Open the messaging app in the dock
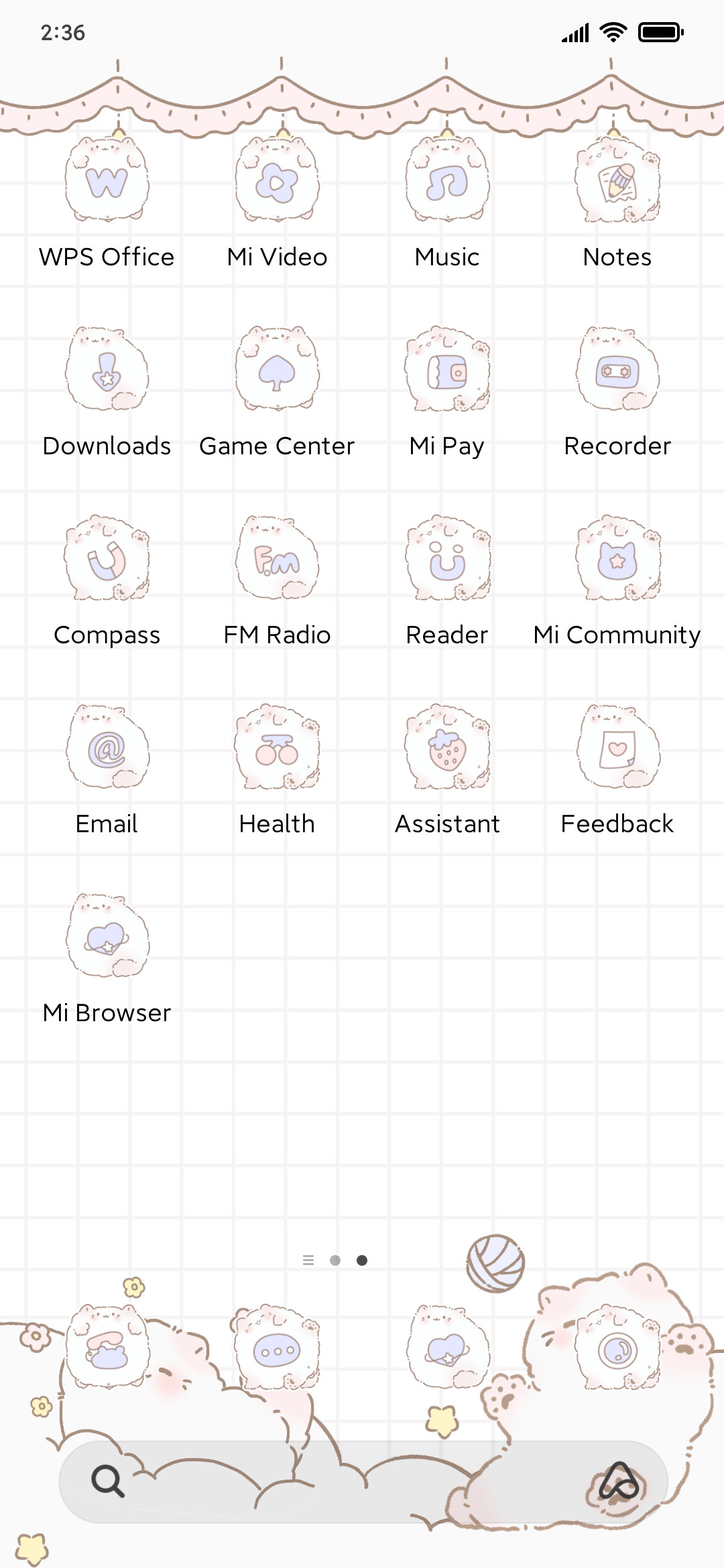 coord(277,1347)
